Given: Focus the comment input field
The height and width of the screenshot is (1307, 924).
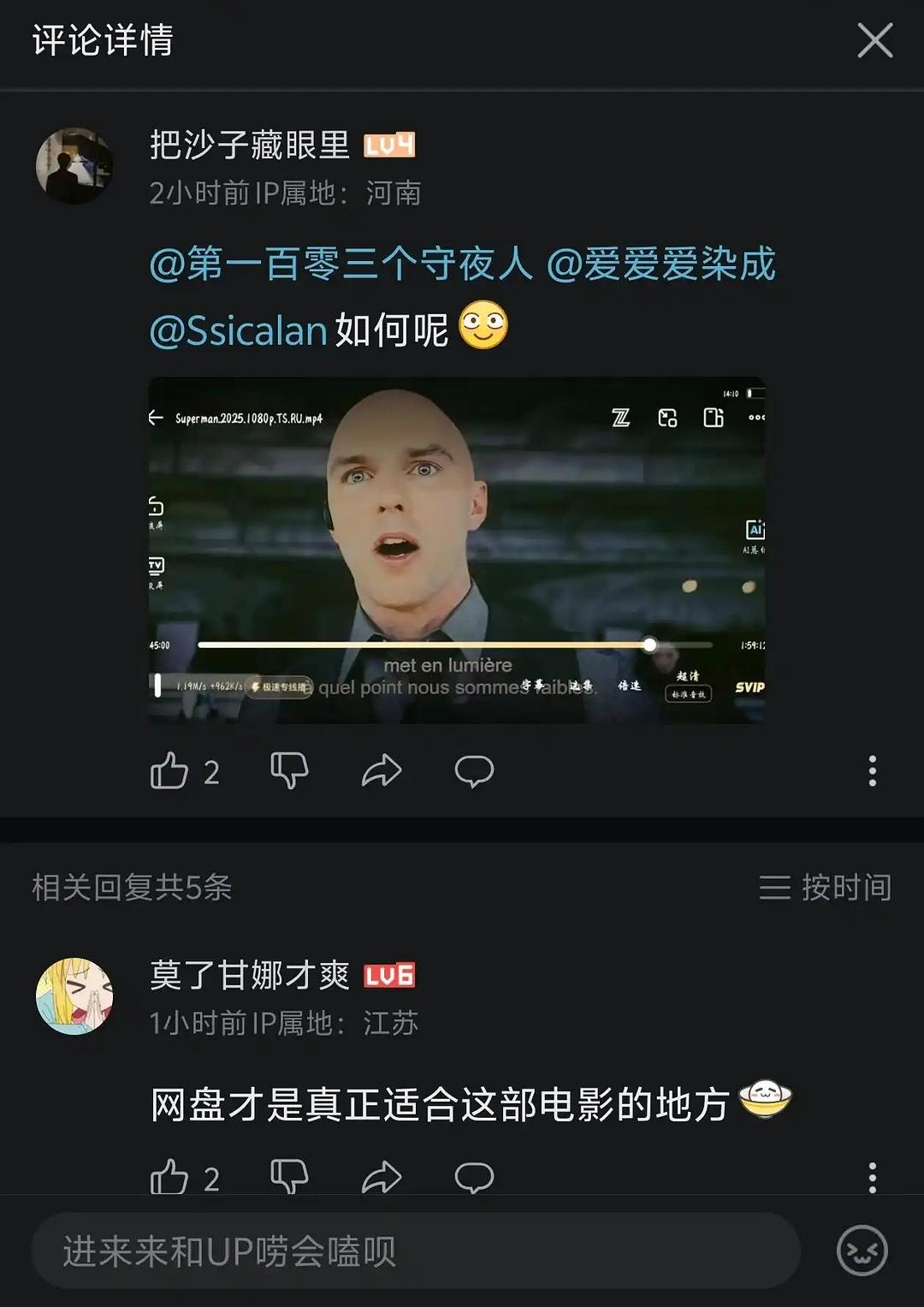Looking at the screenshot, I should (416, 1251).
